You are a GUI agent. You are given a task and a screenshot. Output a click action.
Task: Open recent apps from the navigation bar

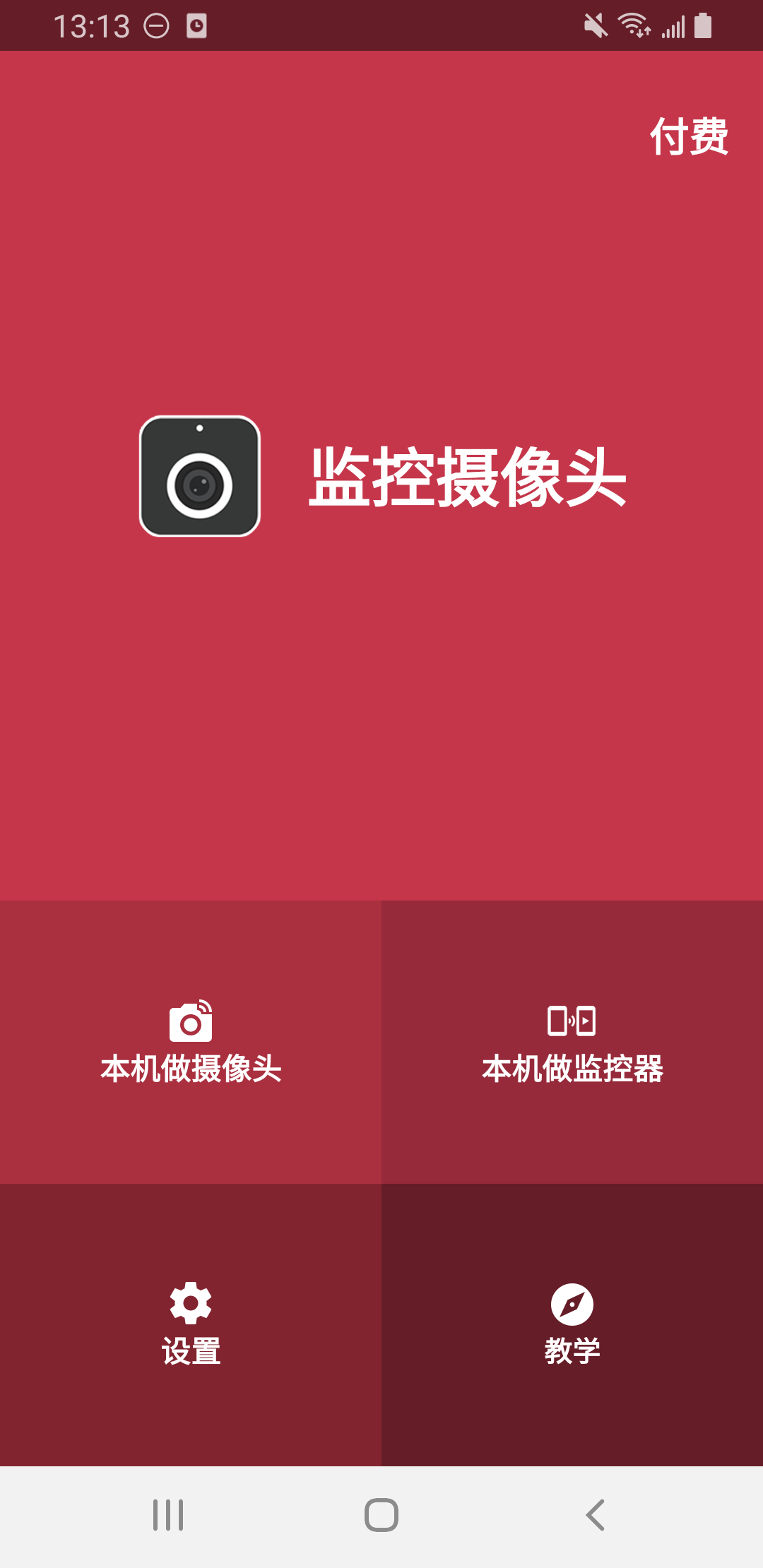pos(168,1515)
